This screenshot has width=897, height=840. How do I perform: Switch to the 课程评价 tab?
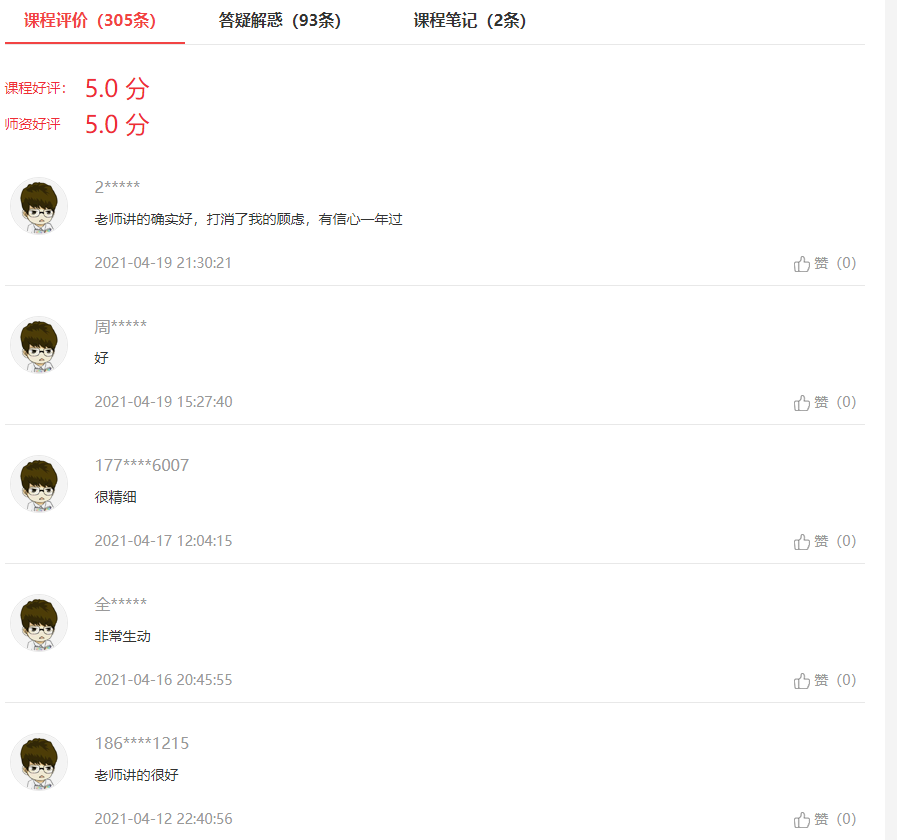(90, 21)
